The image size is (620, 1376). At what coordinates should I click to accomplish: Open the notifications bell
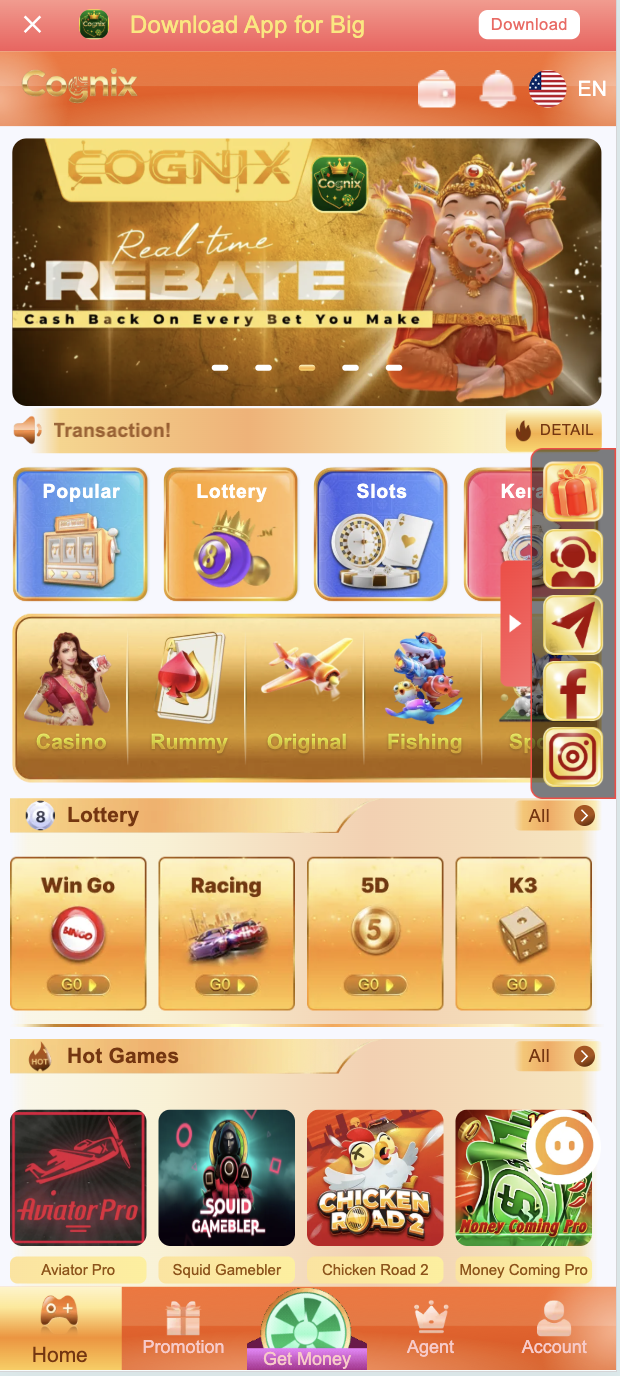497,89
